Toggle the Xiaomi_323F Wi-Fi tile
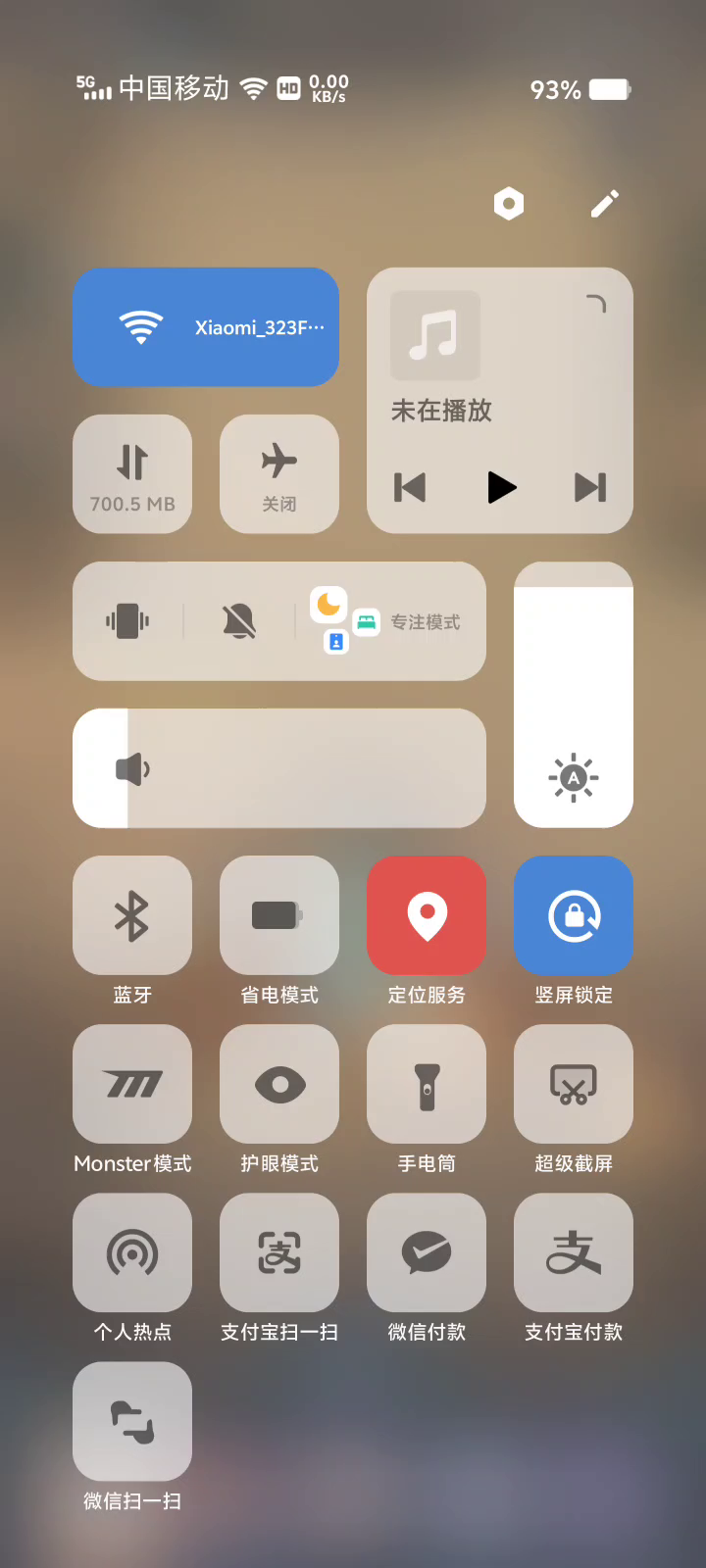 click(x=206, y=327)
